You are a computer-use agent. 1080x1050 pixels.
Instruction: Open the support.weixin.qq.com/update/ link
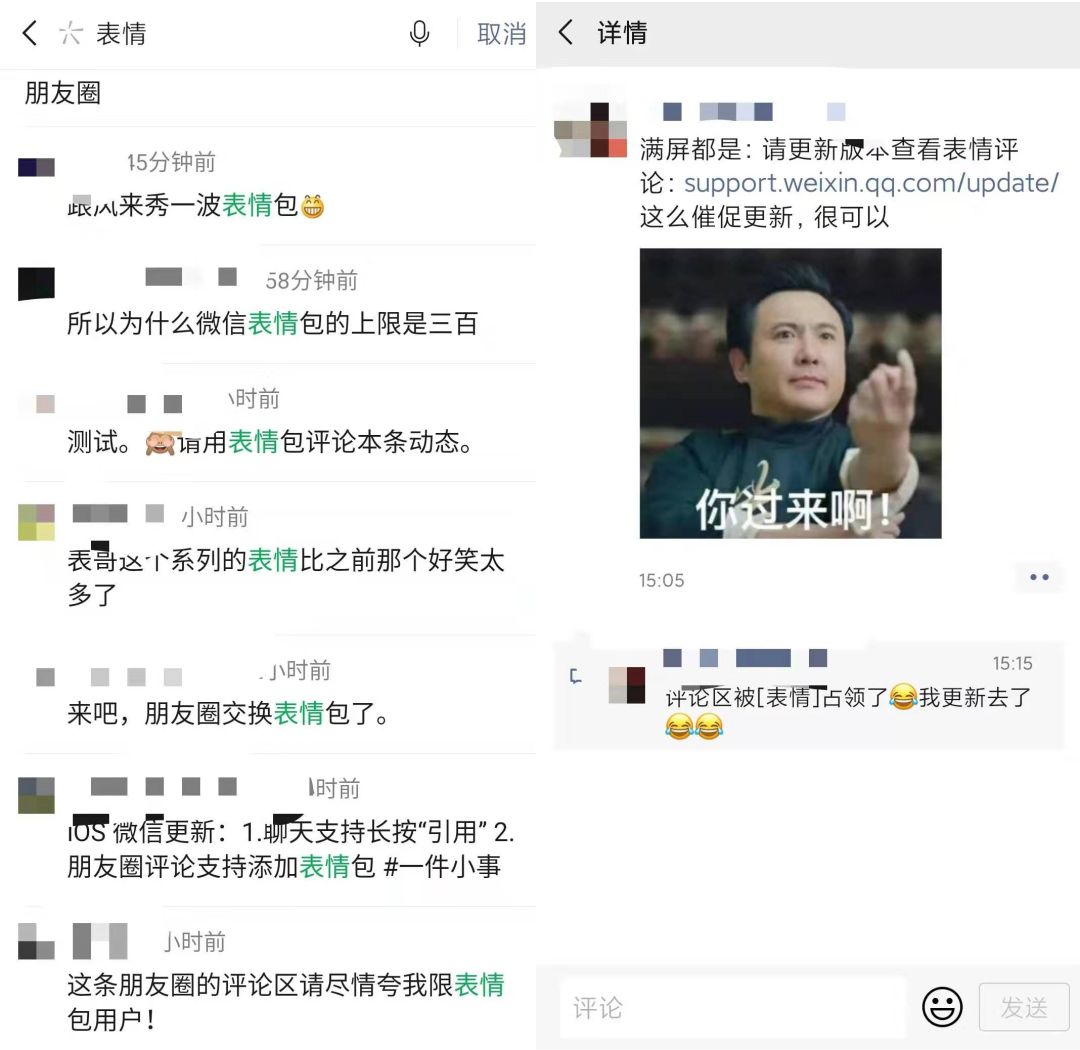pos(870,183)
